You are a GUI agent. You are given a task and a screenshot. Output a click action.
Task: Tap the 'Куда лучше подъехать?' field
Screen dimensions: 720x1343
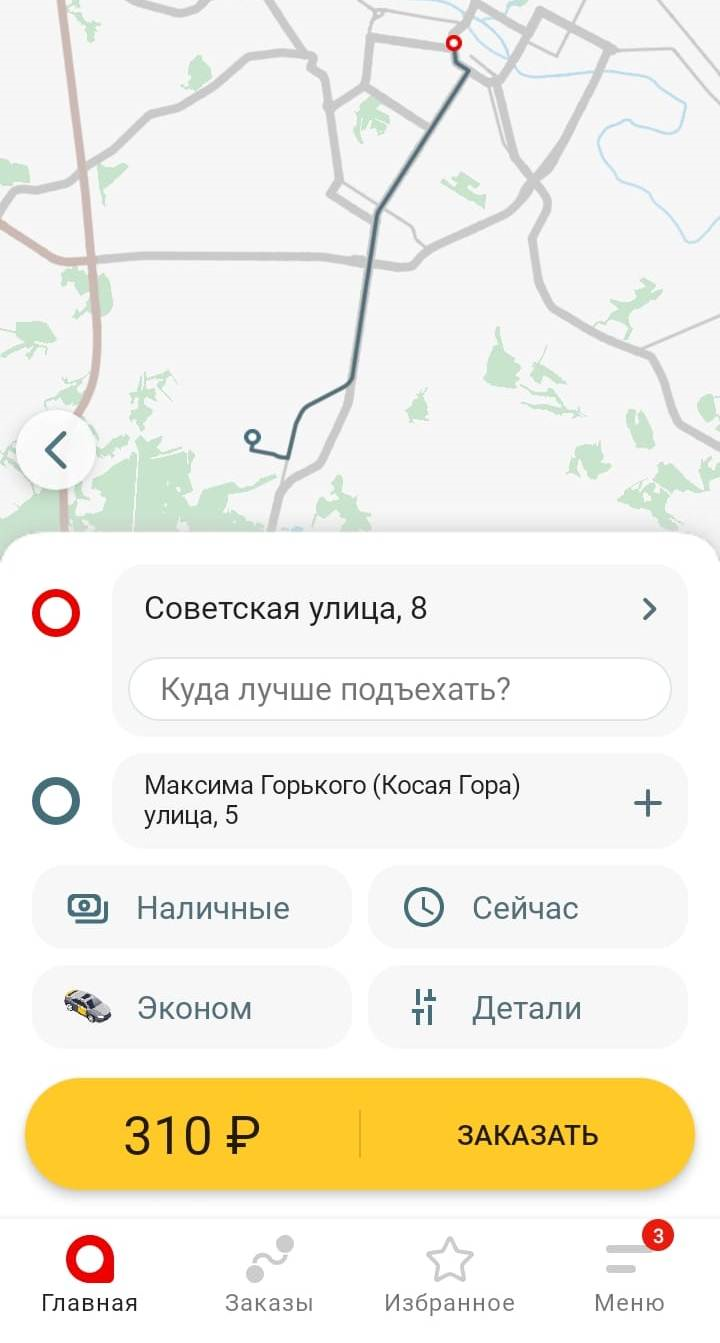coord(400,690)
